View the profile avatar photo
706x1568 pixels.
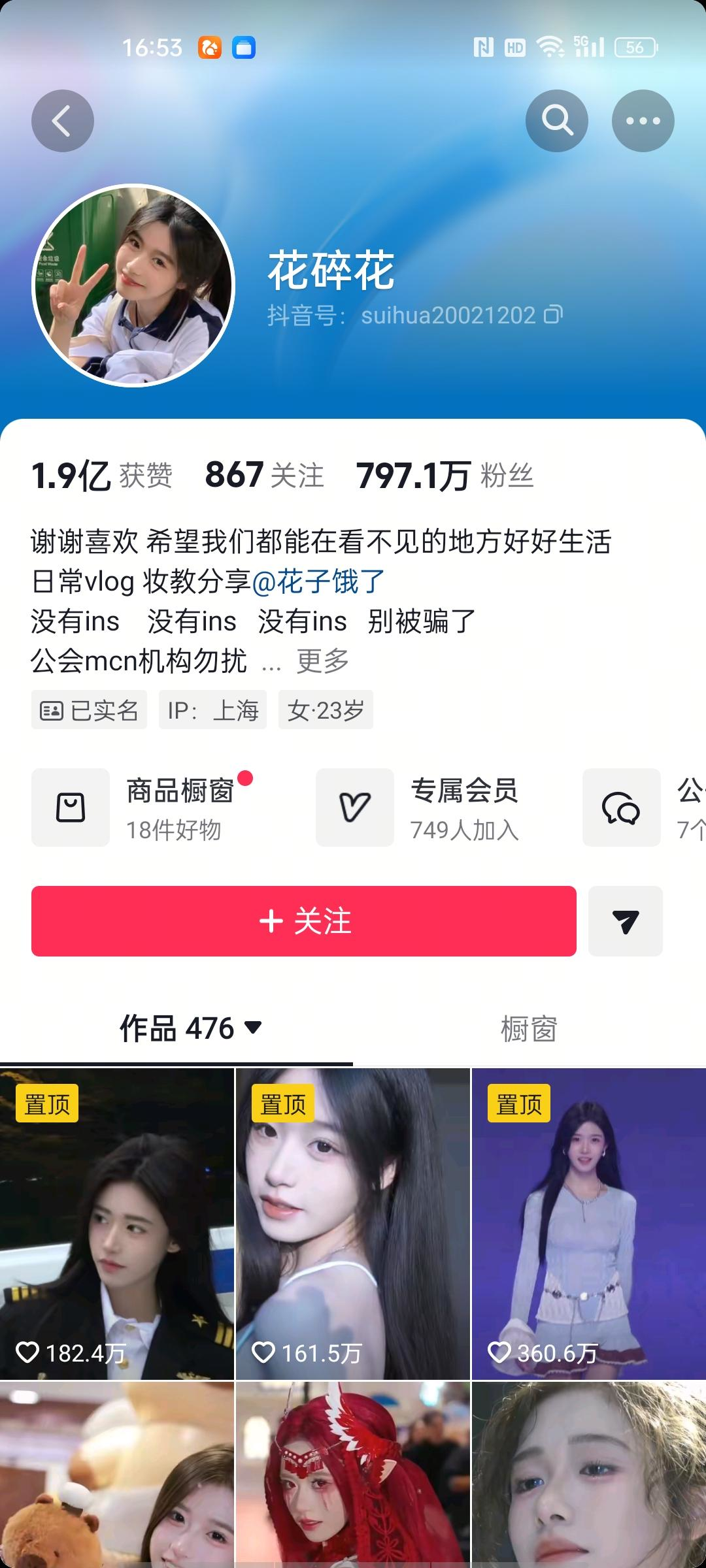(133, 286)
